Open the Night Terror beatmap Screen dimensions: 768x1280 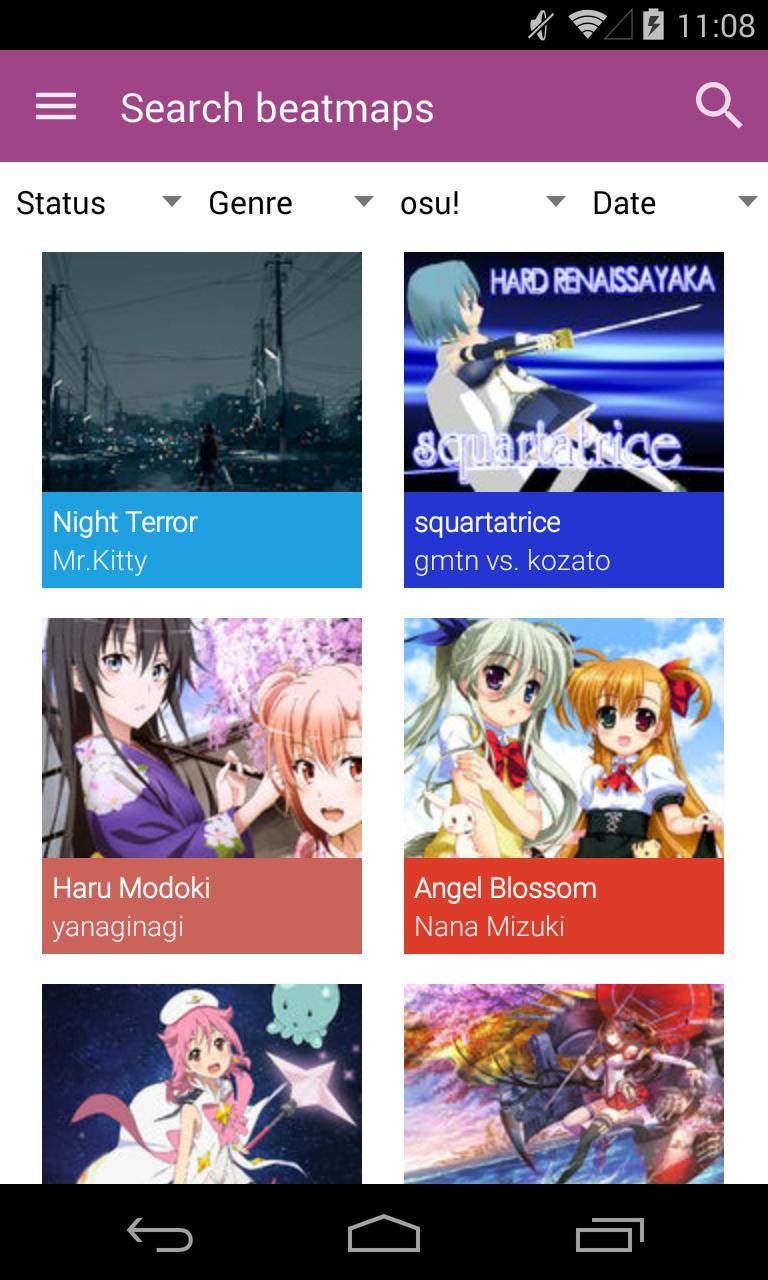pyautogui.click(x=202, y=420)
